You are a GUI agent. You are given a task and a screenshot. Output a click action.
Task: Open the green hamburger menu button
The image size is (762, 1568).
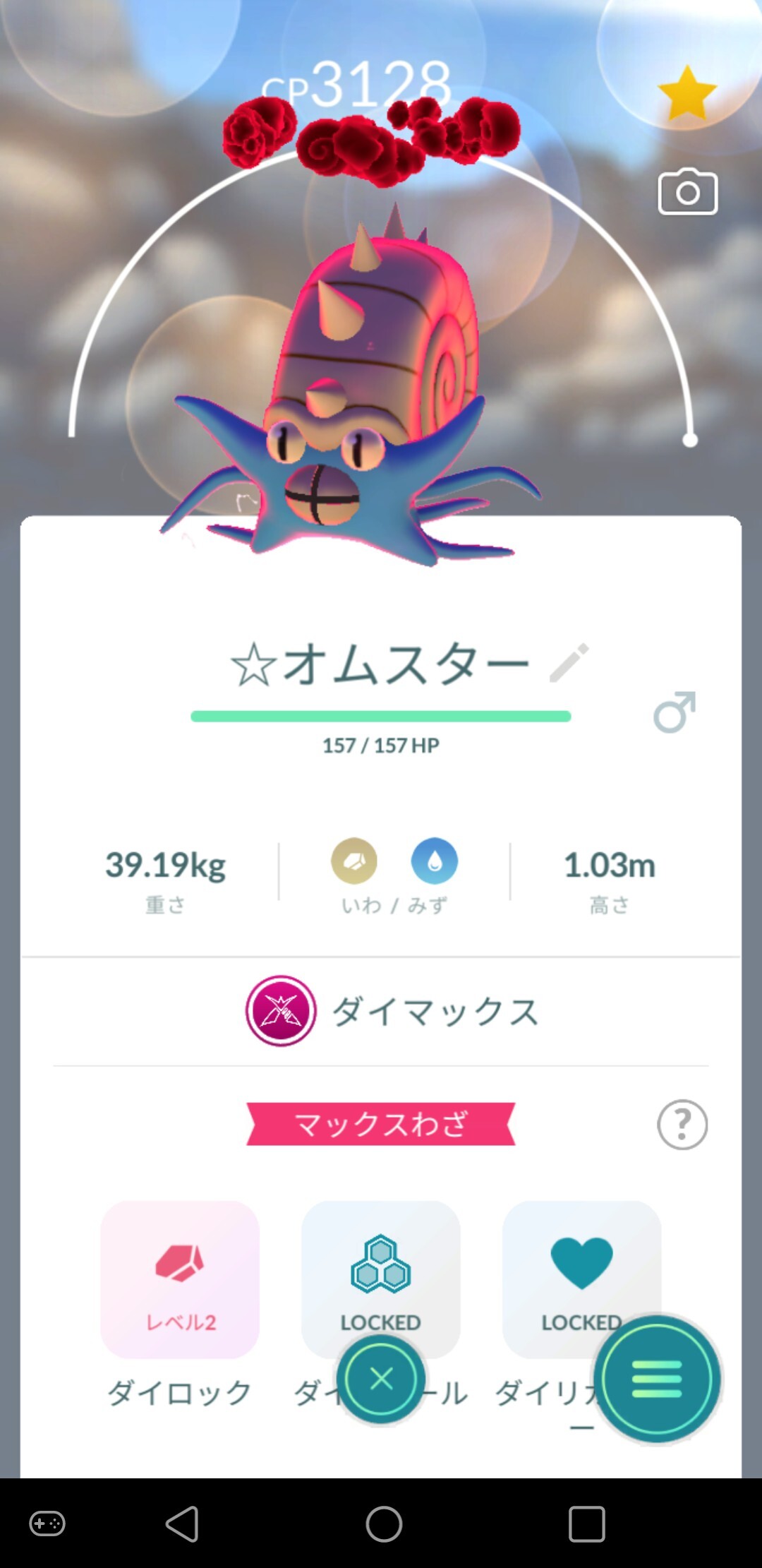click(657, 1378)
